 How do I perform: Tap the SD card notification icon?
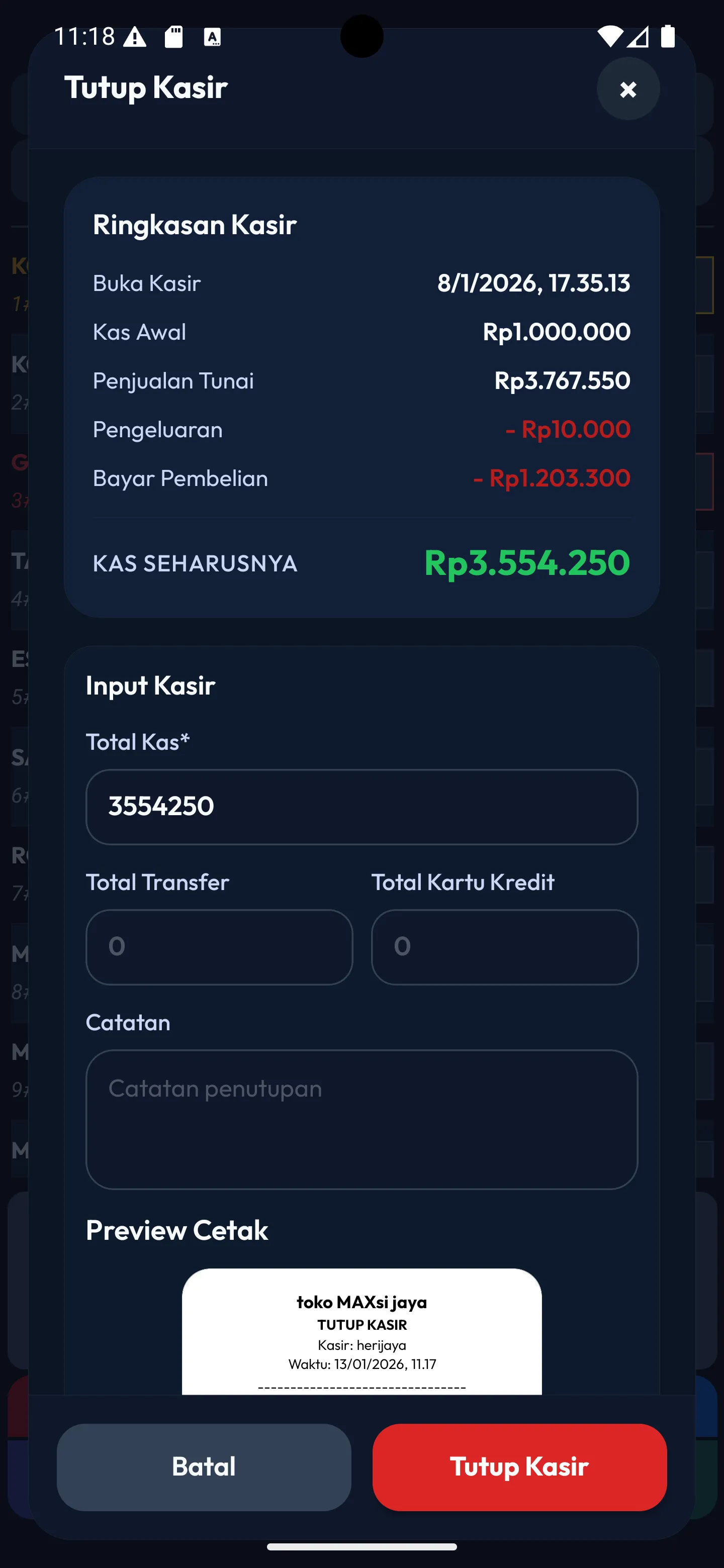173,38
